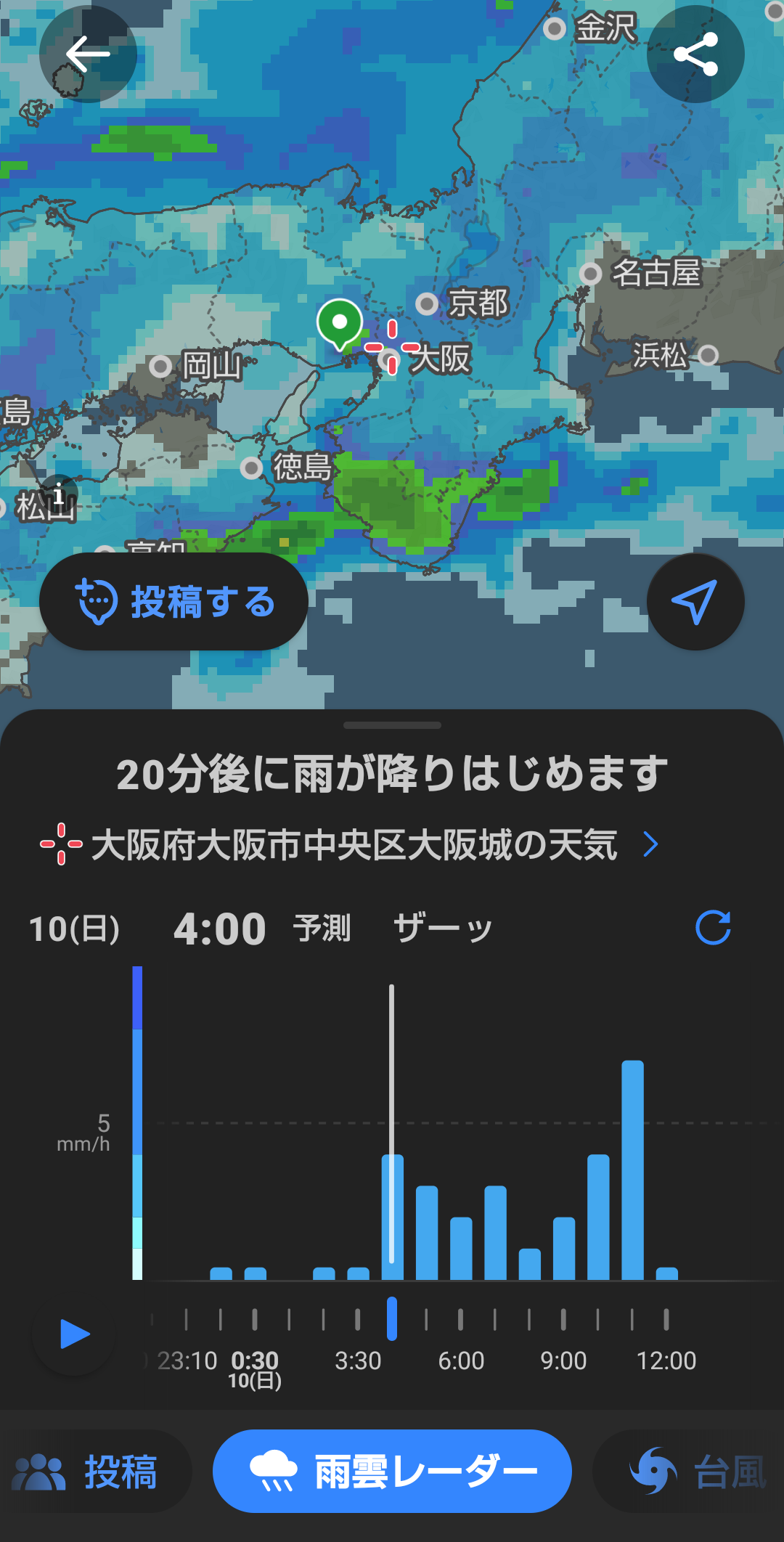Image resolution: width=784 pixels, height=1542 pixels.
Task: Expand the forecast panel drag handle
Action: coord(392,725)
